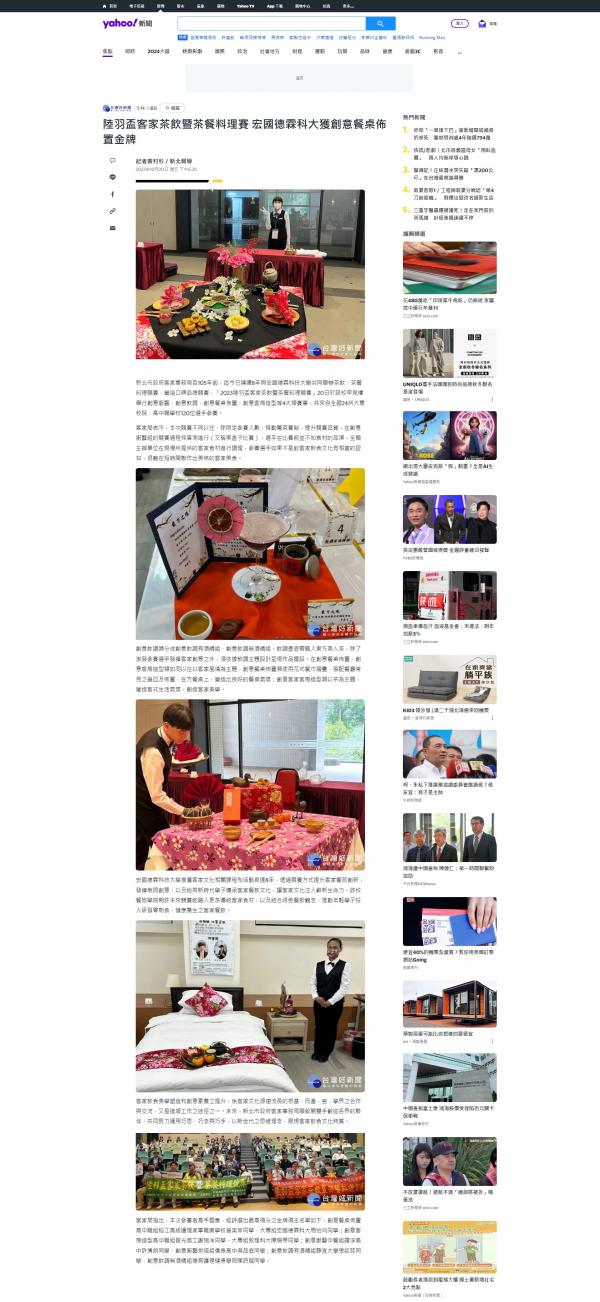This screenshot has height=1302, width=600.
Task: Follow the news source with 追蹤 button
Action: pos(173,107)
